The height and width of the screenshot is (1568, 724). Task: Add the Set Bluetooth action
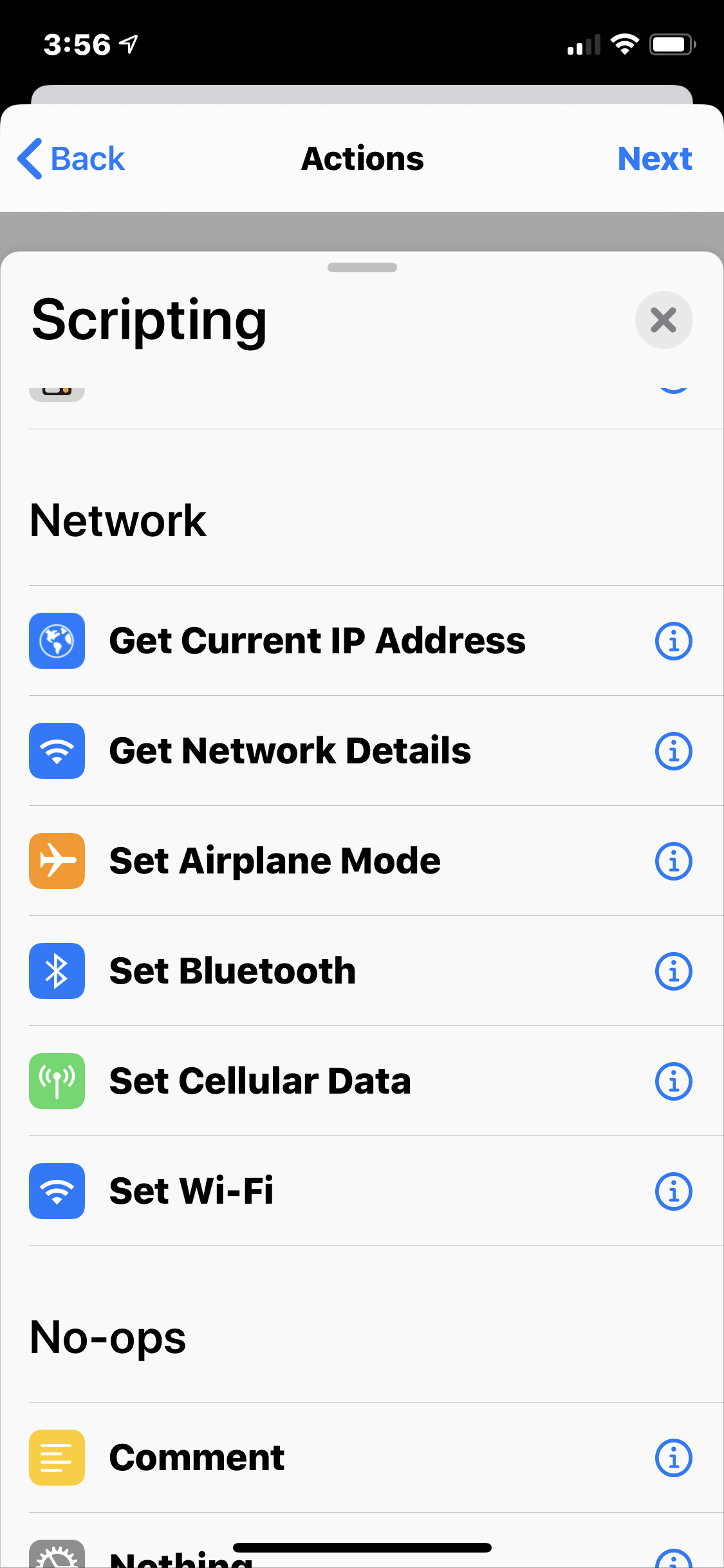[232, 971]
